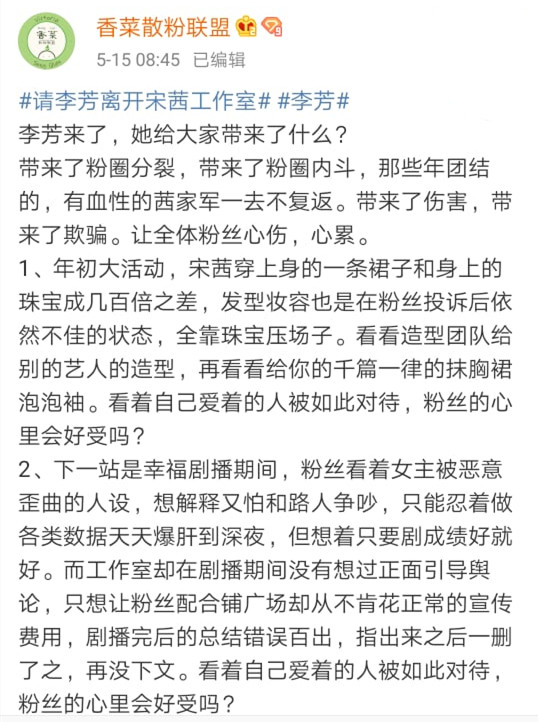Open the #李芳# hashtag topic
538x722 pixels.
(x=314, y=101)
